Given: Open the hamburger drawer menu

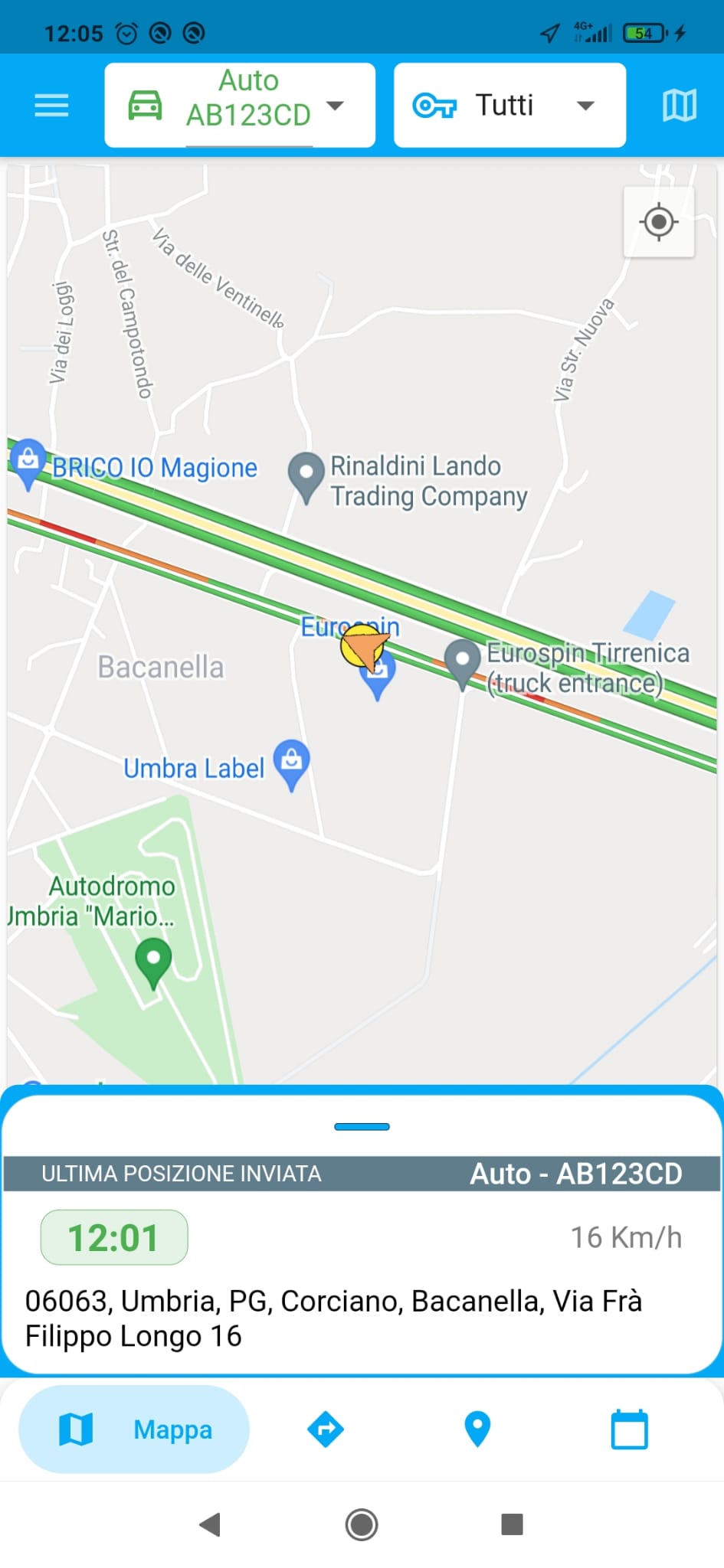Looking at the screenshot, I should coord(51,105).
